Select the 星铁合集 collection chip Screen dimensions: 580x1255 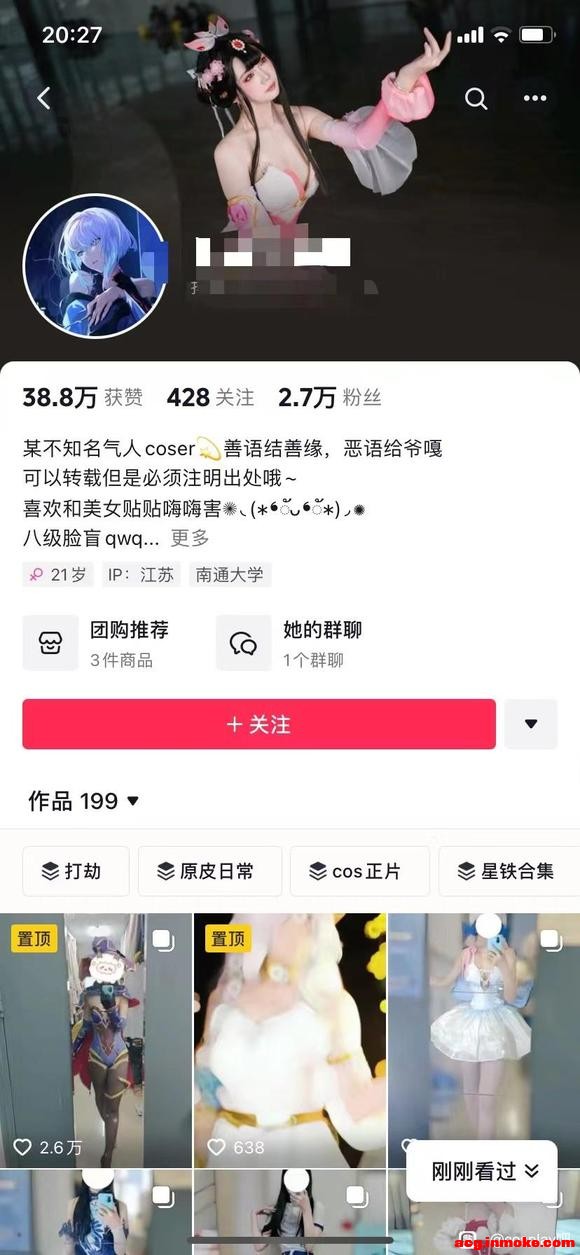point(509,871)
